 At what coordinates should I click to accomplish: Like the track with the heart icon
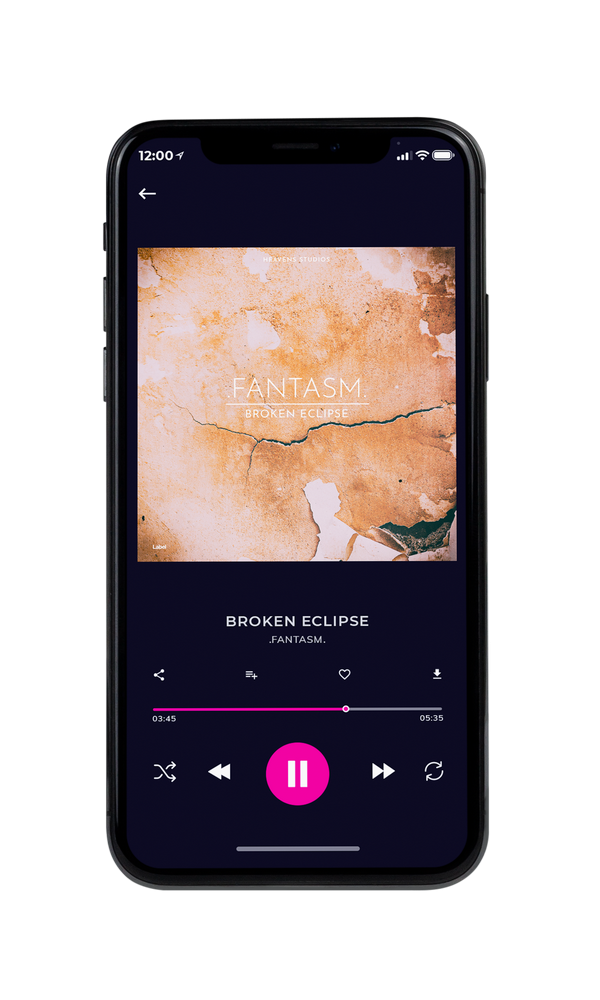click(x=344, y=674)
